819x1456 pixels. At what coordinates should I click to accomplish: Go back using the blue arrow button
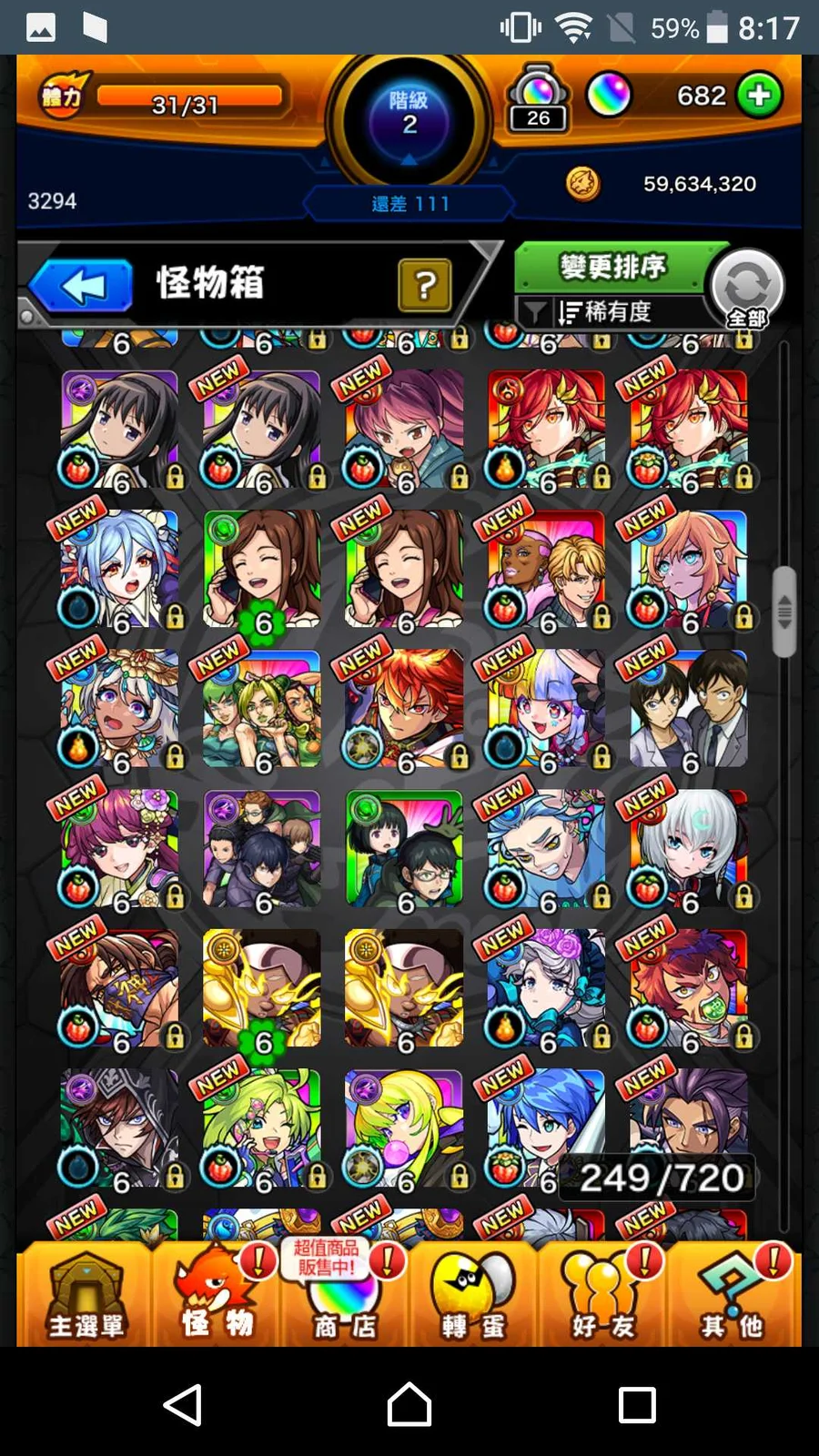82,287
